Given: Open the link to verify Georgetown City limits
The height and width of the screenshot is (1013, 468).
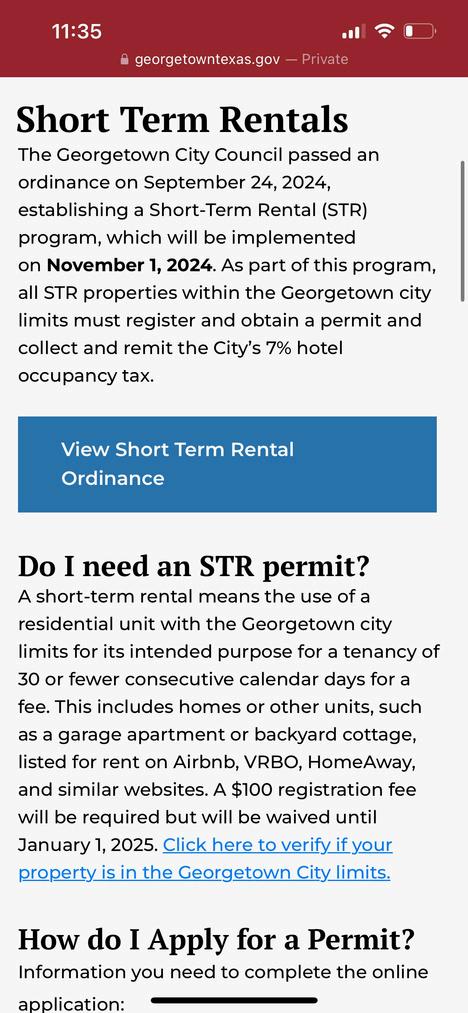Looking at the screenshot, I should click(x=205, y=859).
